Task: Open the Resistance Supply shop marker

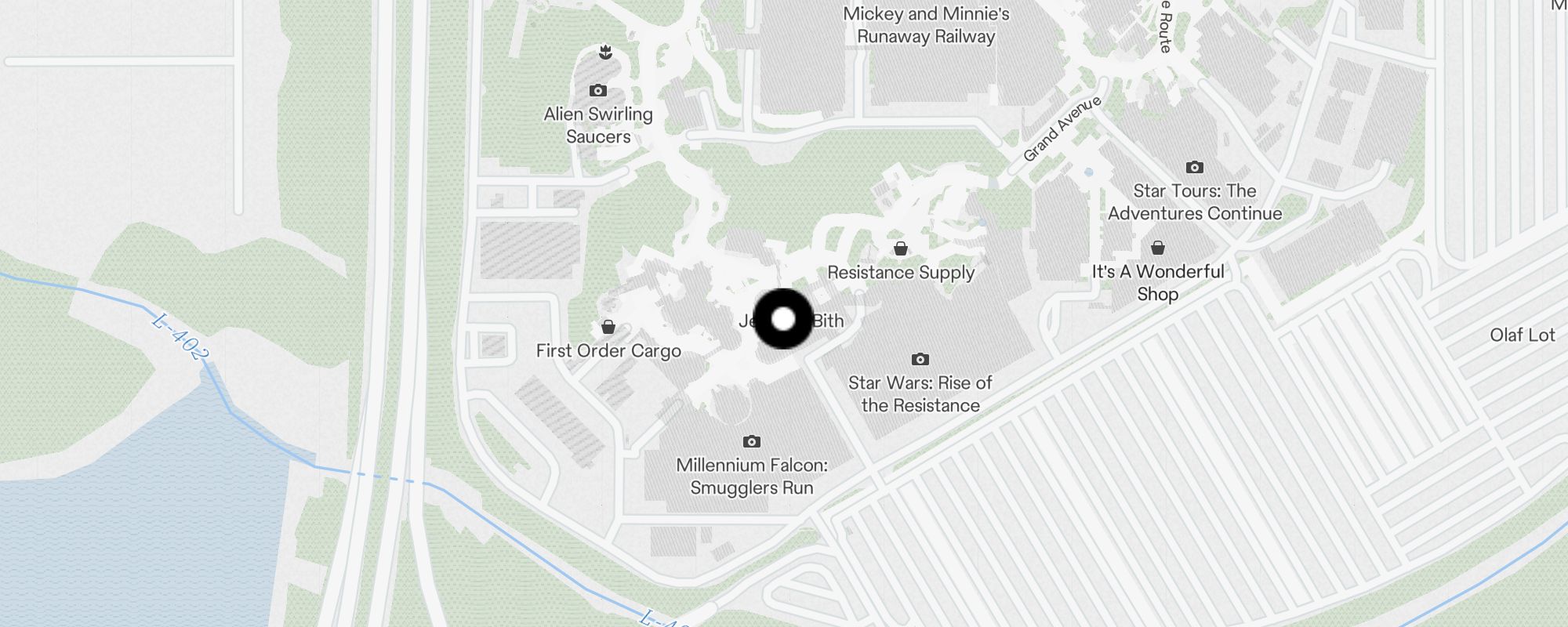Action: tap(901, 249)
